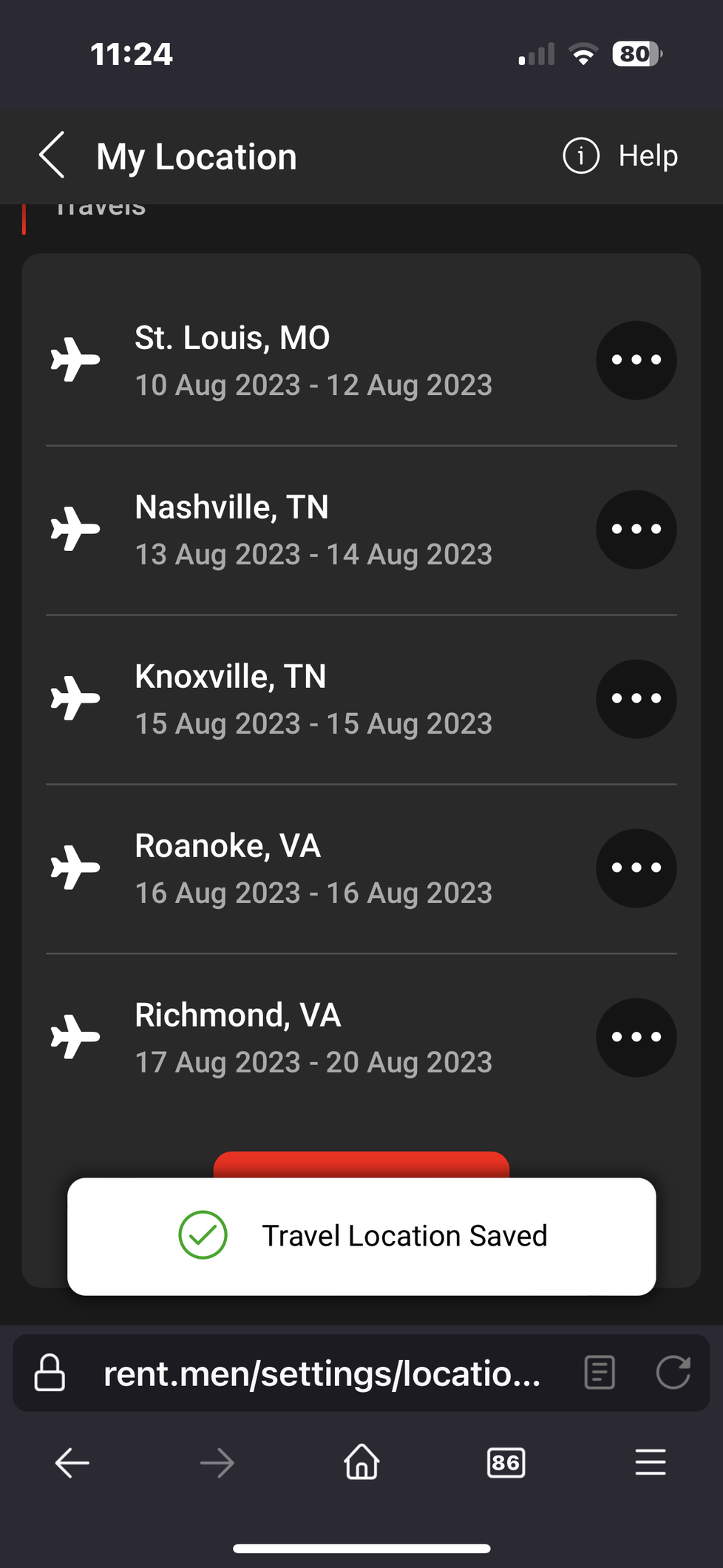Navigate back in the browser

point(72,1463)
